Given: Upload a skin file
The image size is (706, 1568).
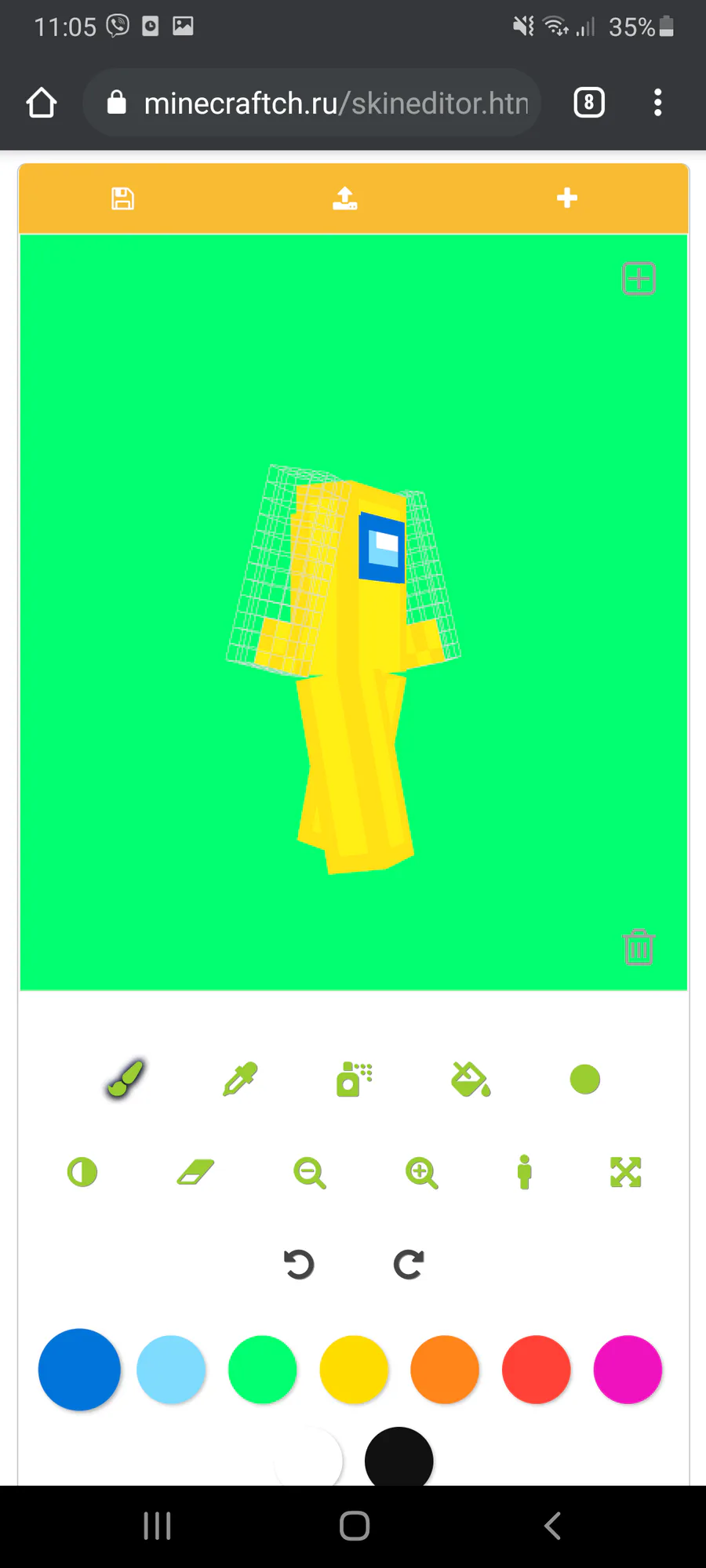Looking at the screenshot, I should (x=344, y=198).
